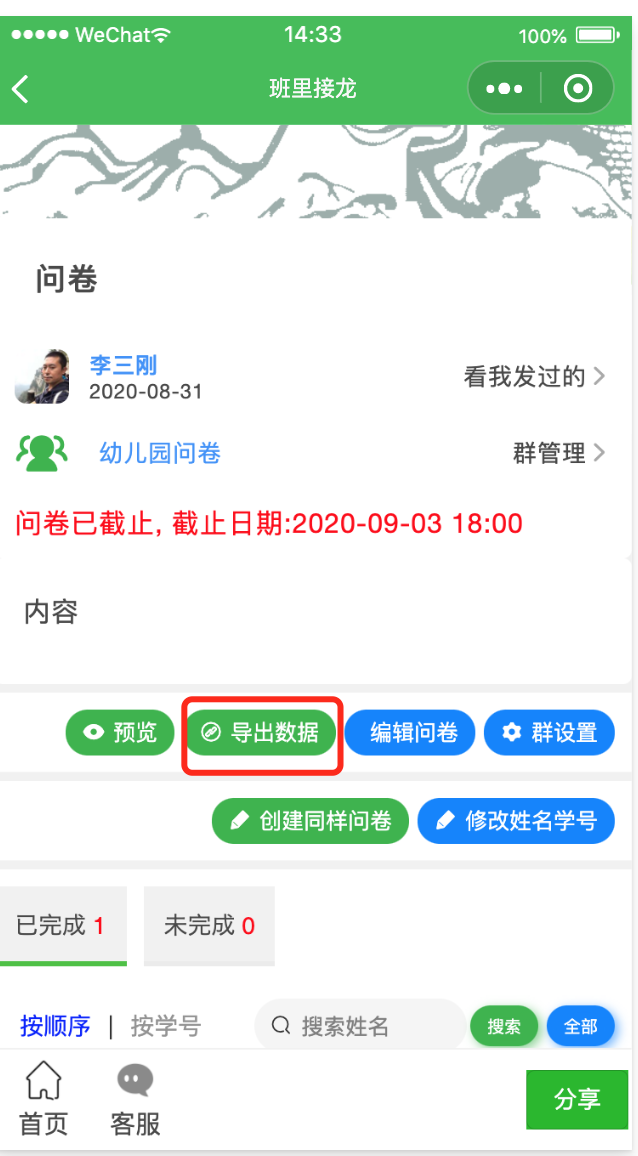Go back using the header arrow

20,89
